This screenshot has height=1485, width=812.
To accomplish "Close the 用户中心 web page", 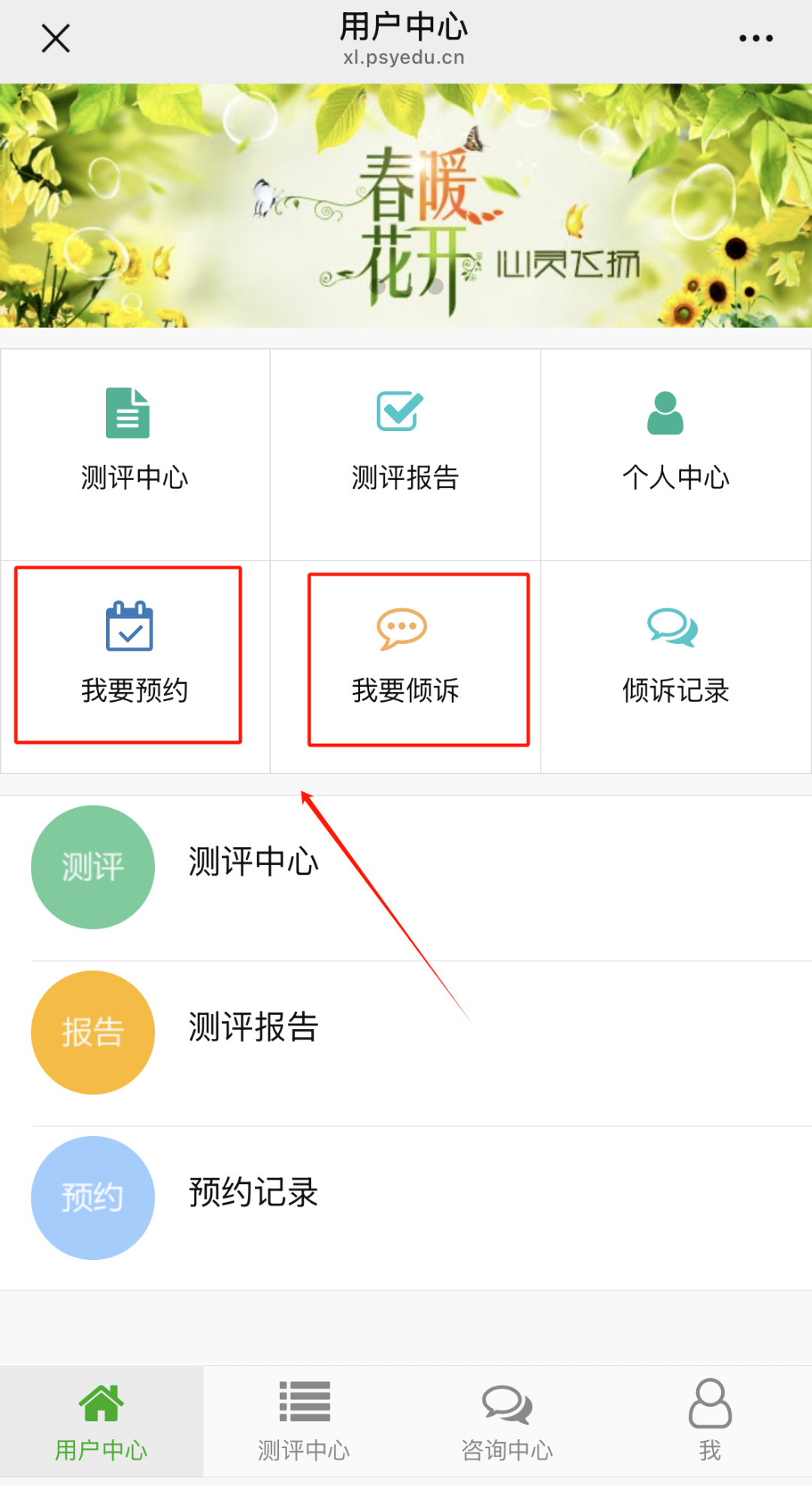I will [56, 38].
